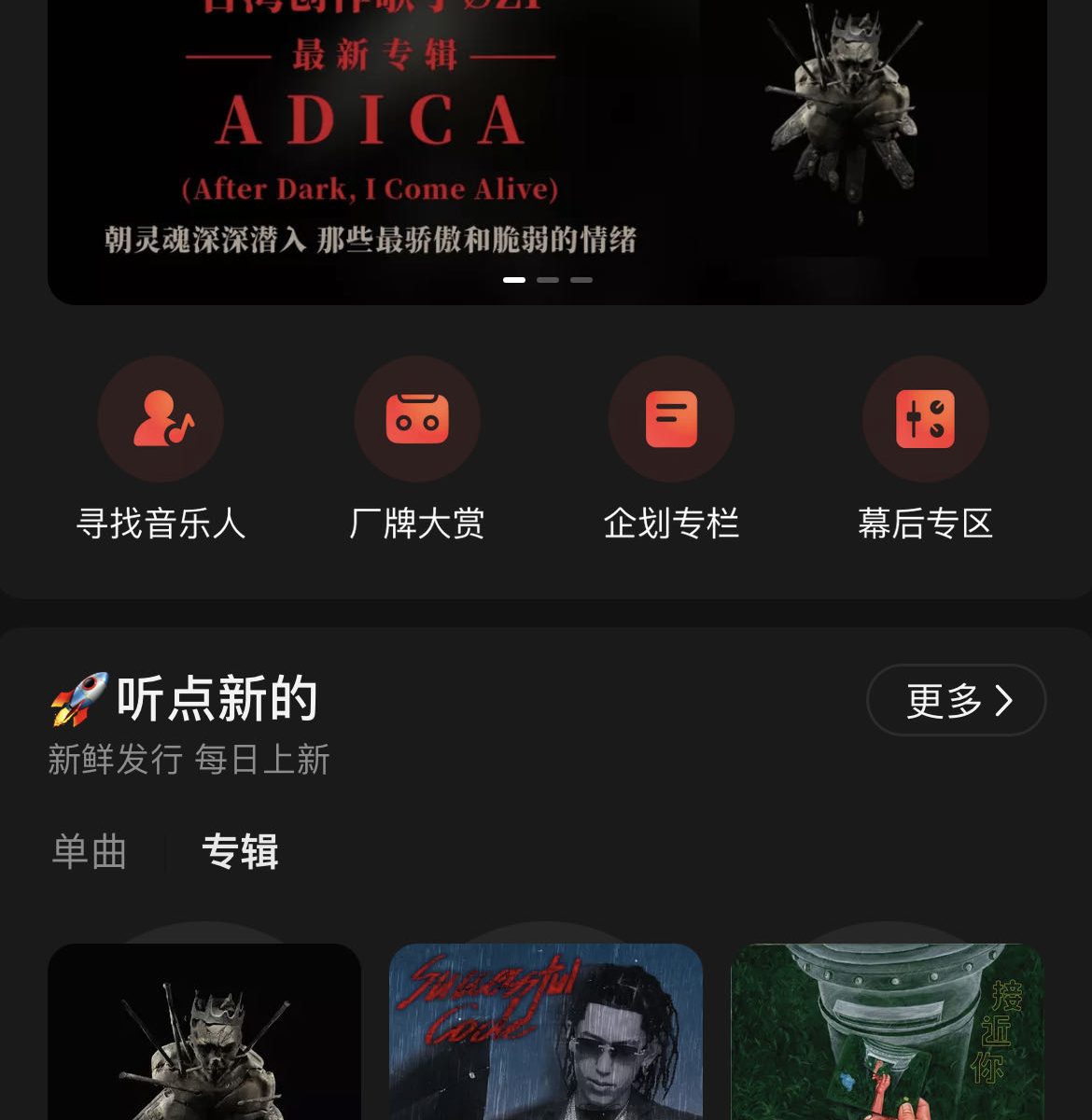
Task: Open 企划专栏 shortcut
Action: [x=671, y=420]
